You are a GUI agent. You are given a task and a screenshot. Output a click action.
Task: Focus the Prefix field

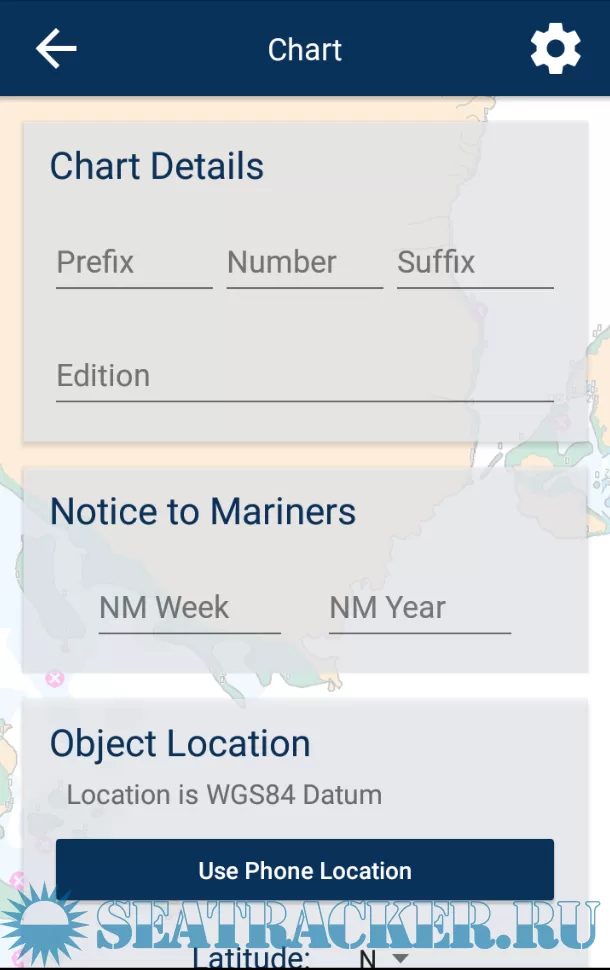(x=133, y=263)
